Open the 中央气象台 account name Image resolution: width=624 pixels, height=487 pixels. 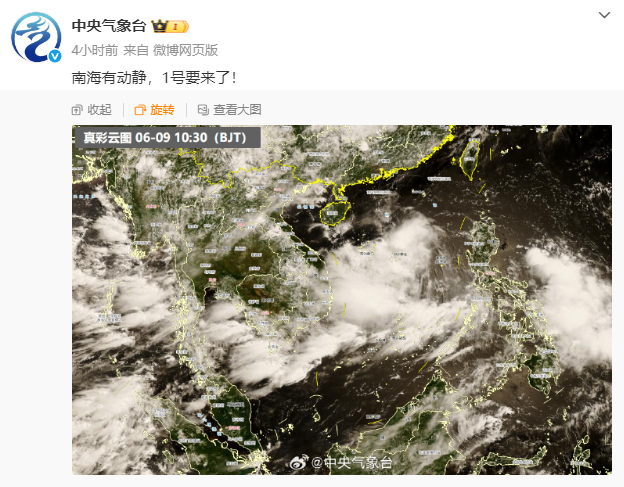(109, 25)
